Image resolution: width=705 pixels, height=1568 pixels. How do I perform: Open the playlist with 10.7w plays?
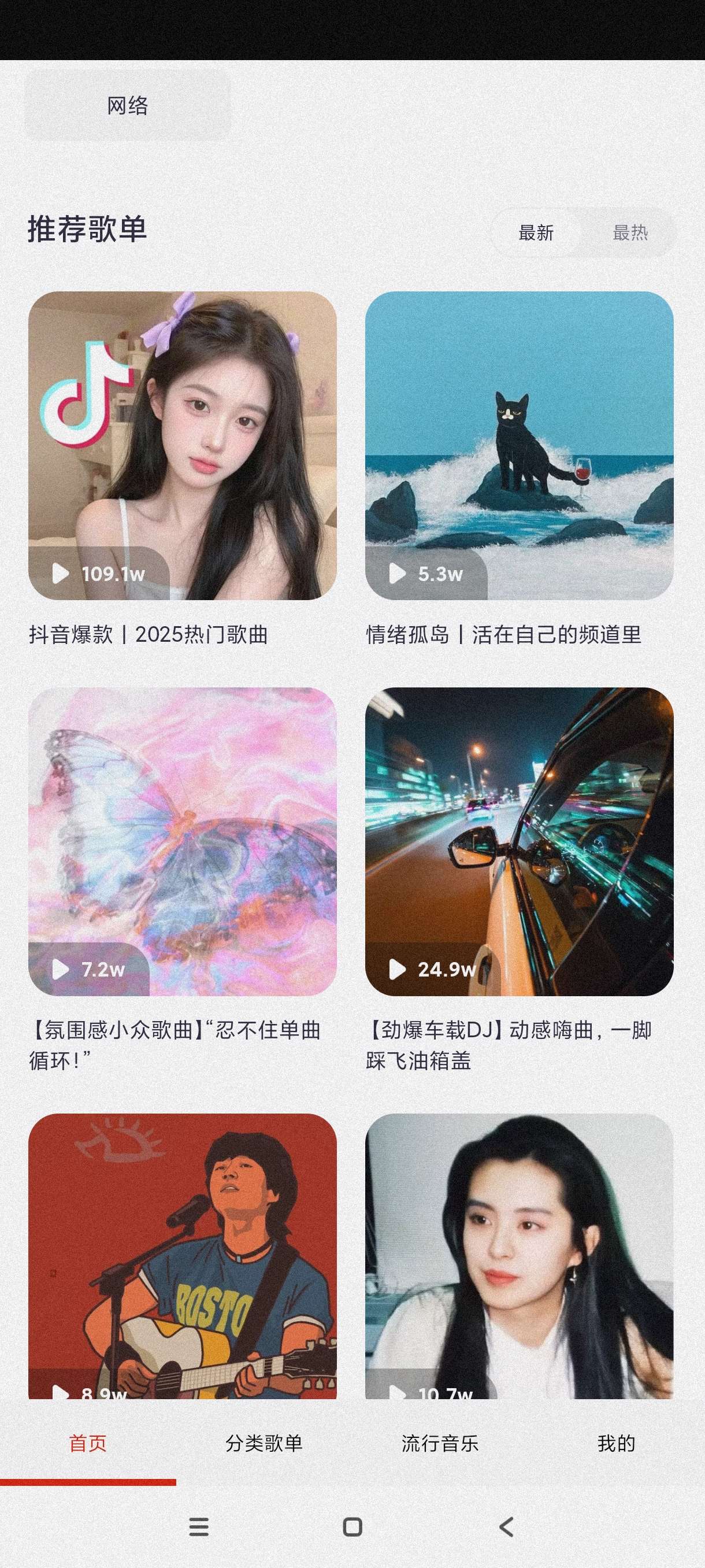(x=519, y=1255)
